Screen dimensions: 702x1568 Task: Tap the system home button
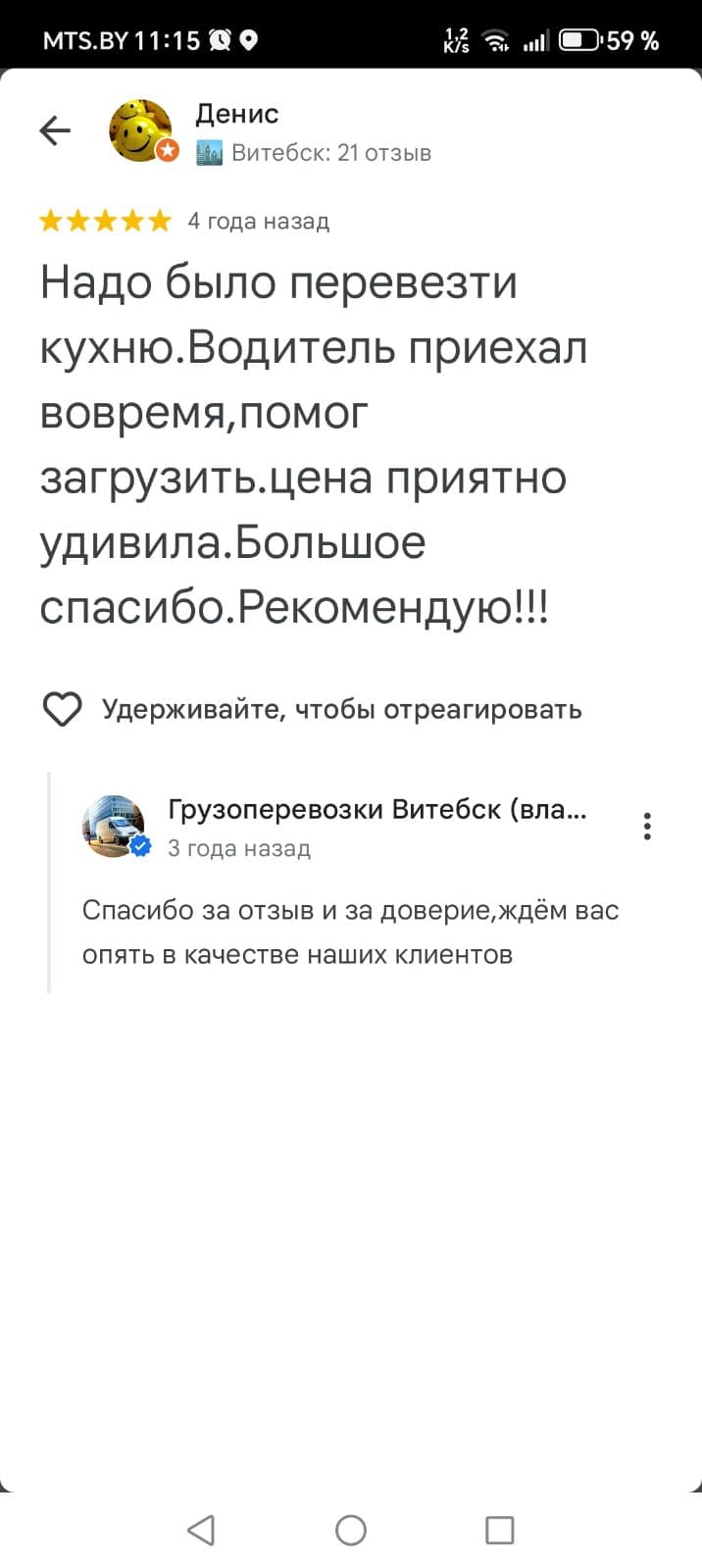[x=351, y=1530]
